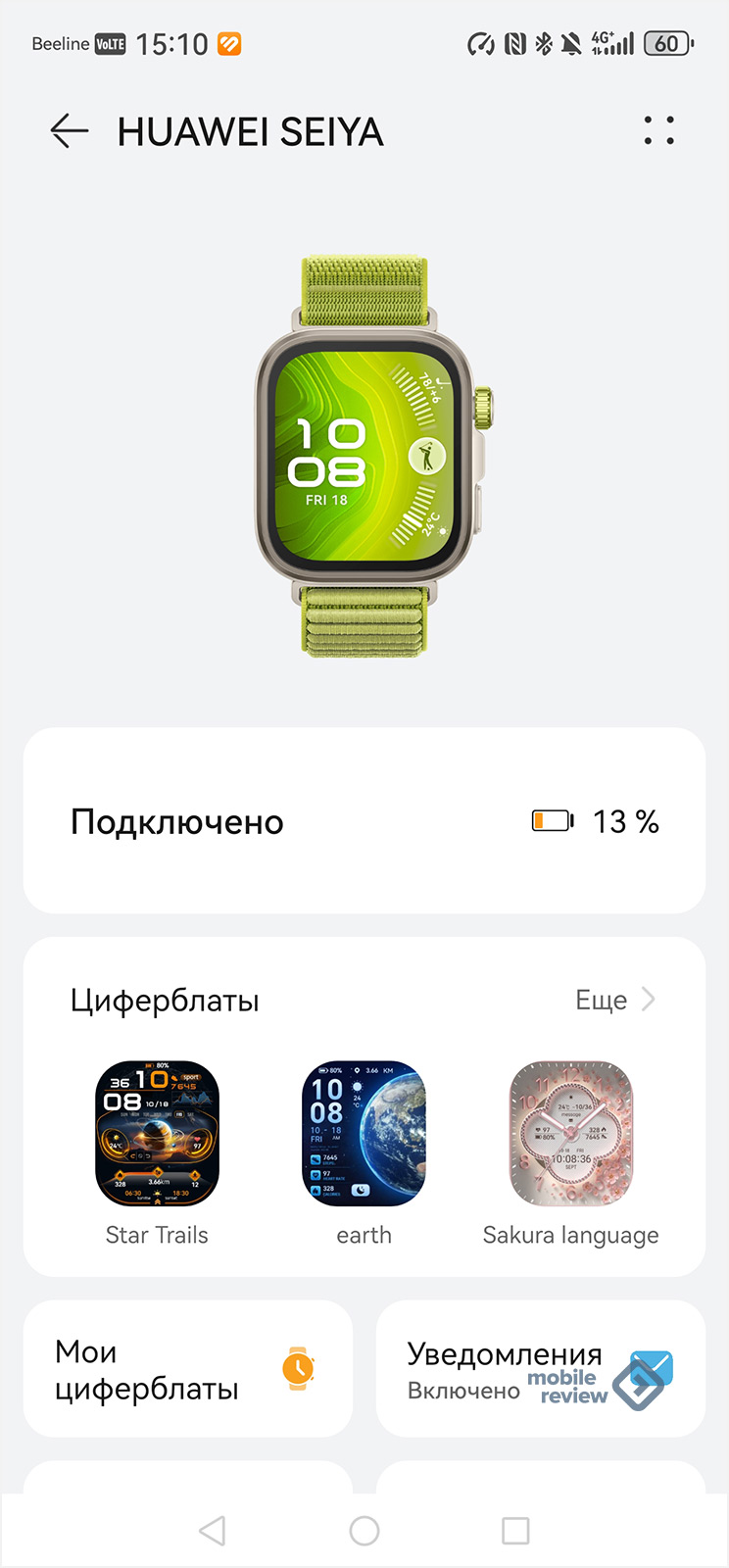Open Мои циферблаты card
This screenshot has width=729, height=1568.
click(x=188, y=1369)
